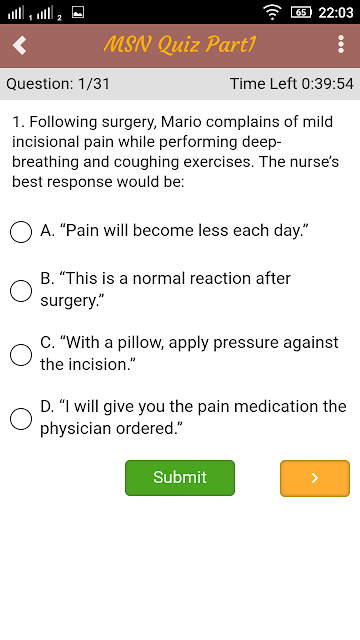Image resolution: width=360 pixels, height=640 pixels.
Task: Skip to the next question arrow
Action: [x=315, y=478]
